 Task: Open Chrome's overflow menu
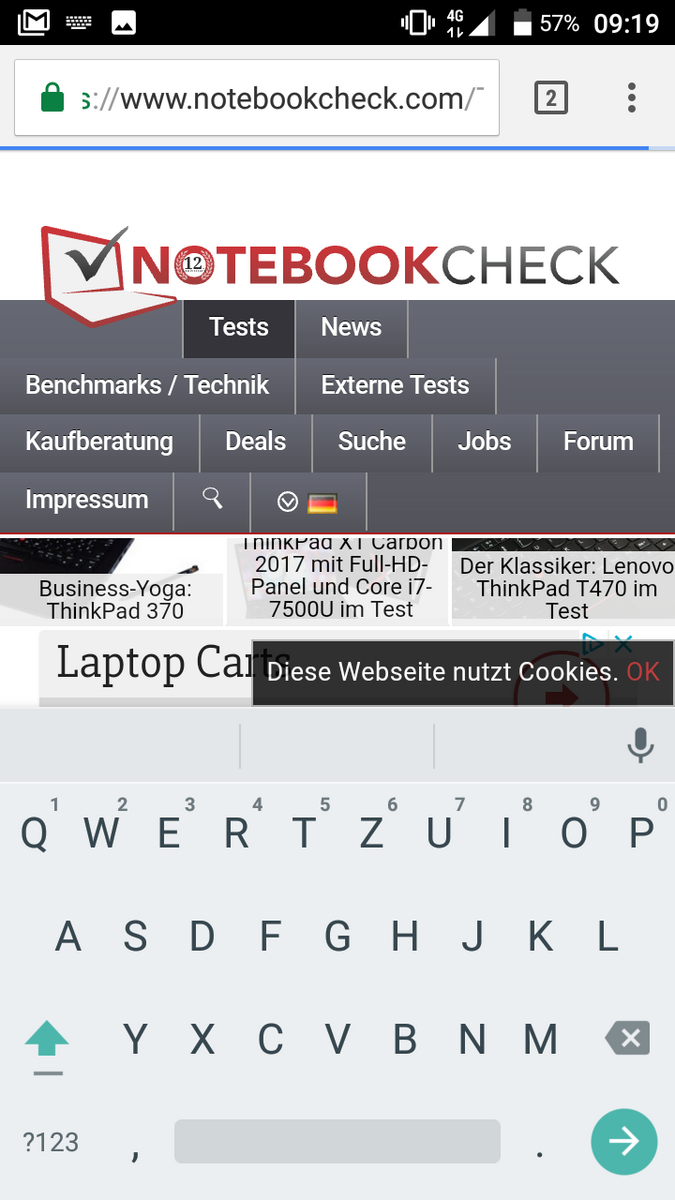click(631, 98)
